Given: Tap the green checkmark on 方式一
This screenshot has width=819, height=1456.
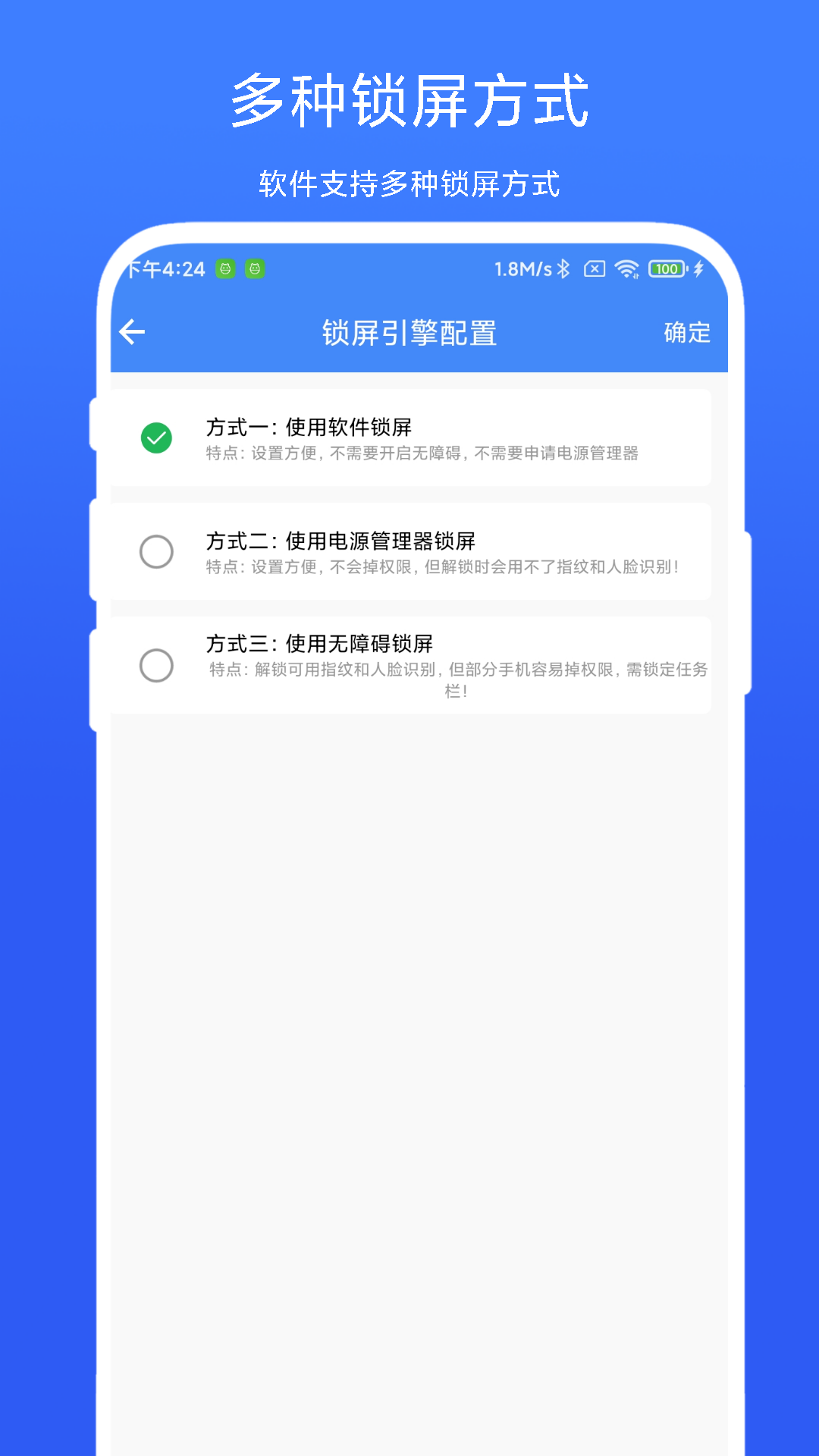Looking at the screenshot, I should (157, 436).
